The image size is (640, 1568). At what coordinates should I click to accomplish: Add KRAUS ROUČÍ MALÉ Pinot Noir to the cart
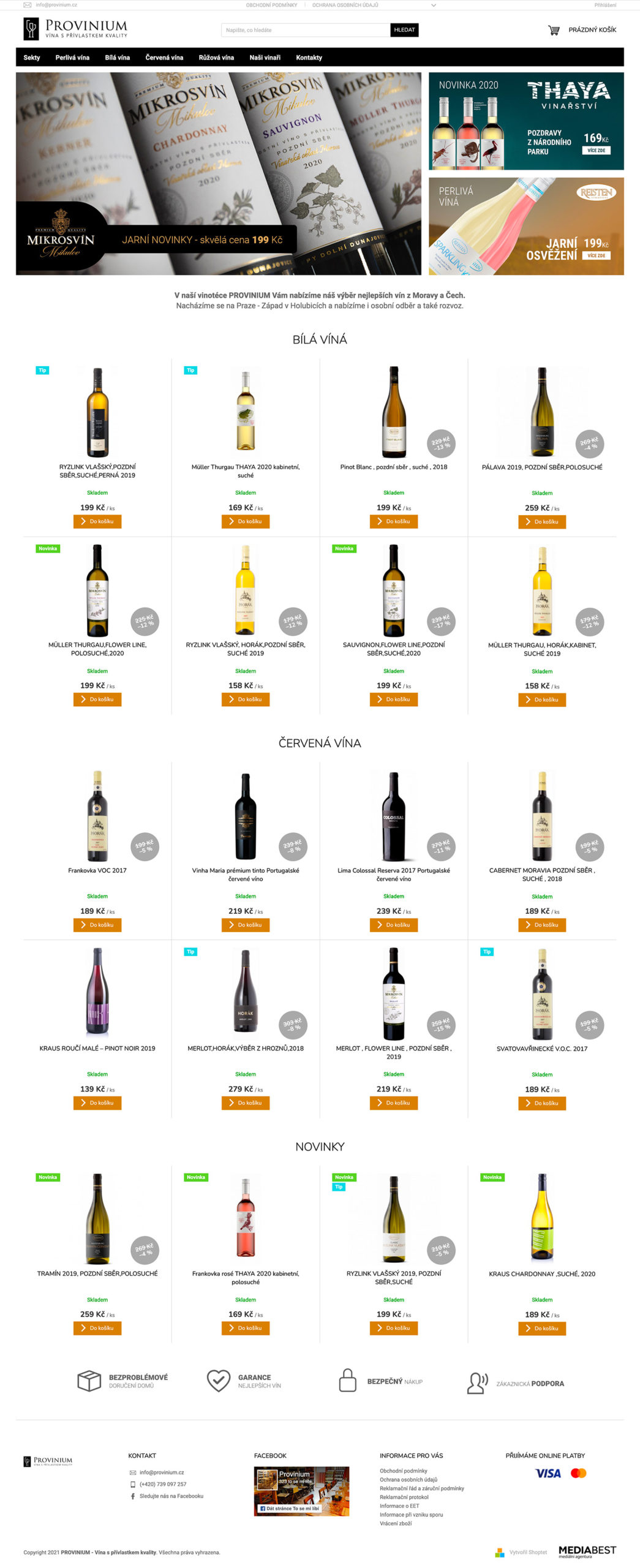click(x=97, y=1102)
